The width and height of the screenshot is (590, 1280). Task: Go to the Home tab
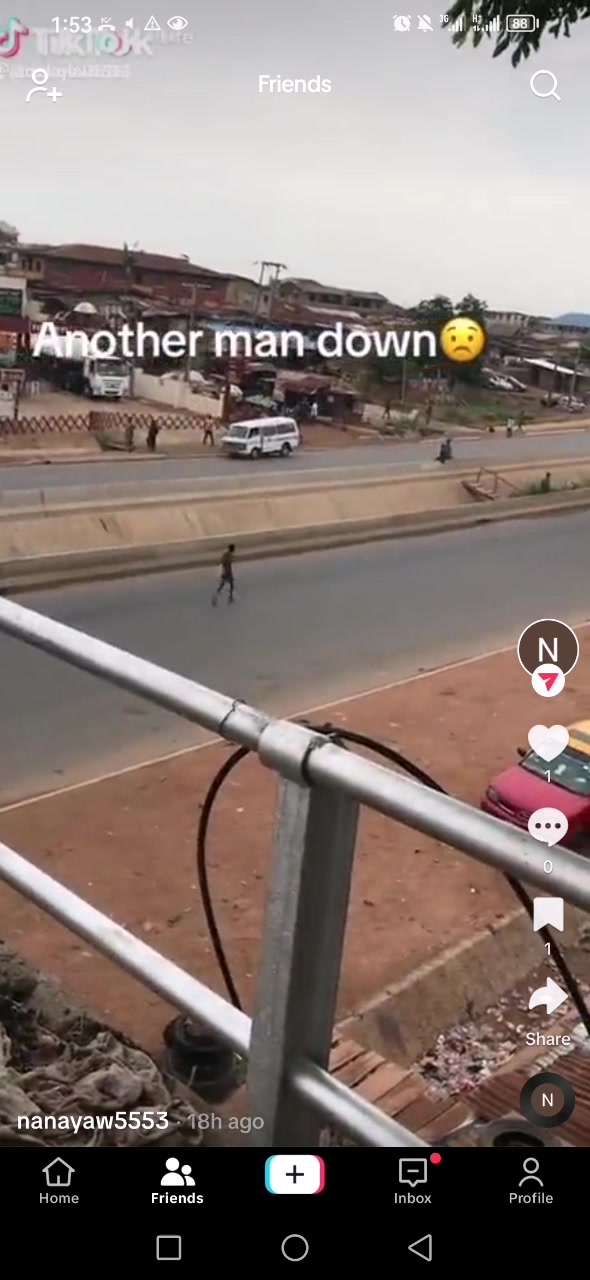(x=59, y=1181)
